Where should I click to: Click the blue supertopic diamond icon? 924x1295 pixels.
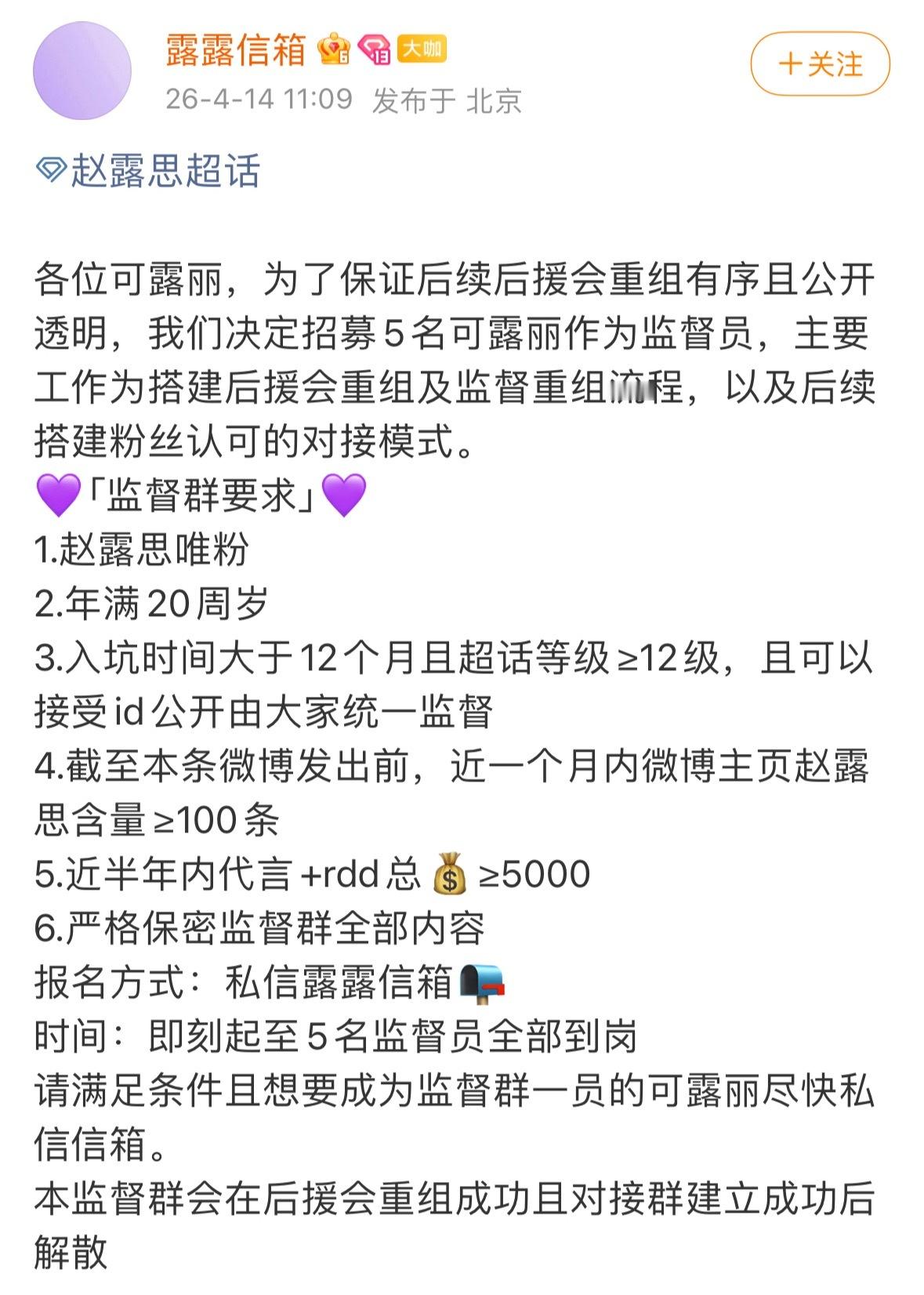49,166
